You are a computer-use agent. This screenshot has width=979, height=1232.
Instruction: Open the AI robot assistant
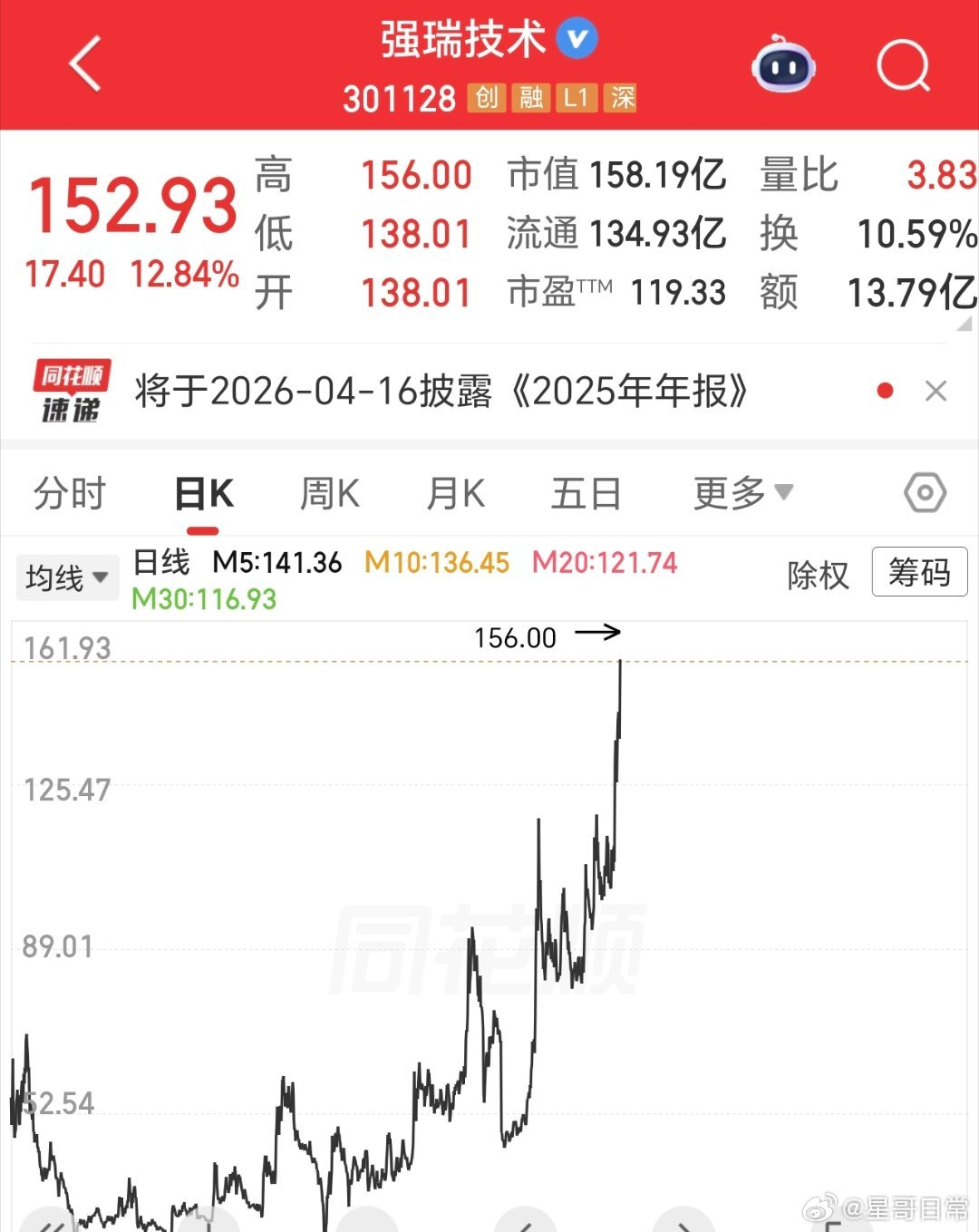click(x=783, y=66)
